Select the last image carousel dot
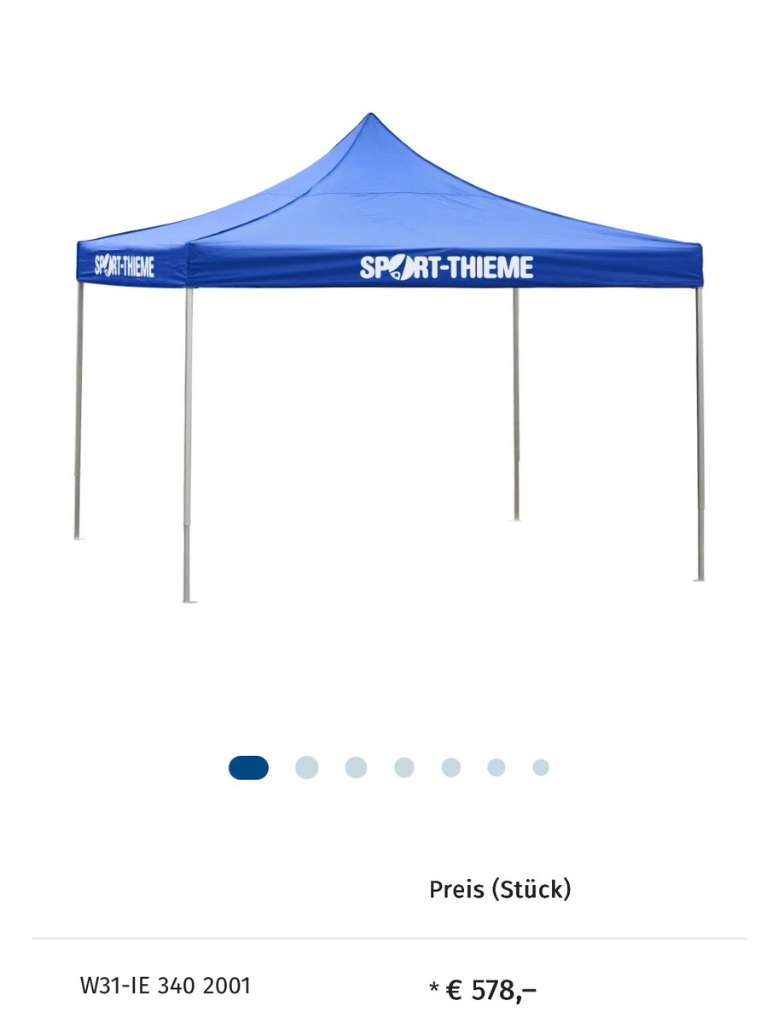 point(540,767)
